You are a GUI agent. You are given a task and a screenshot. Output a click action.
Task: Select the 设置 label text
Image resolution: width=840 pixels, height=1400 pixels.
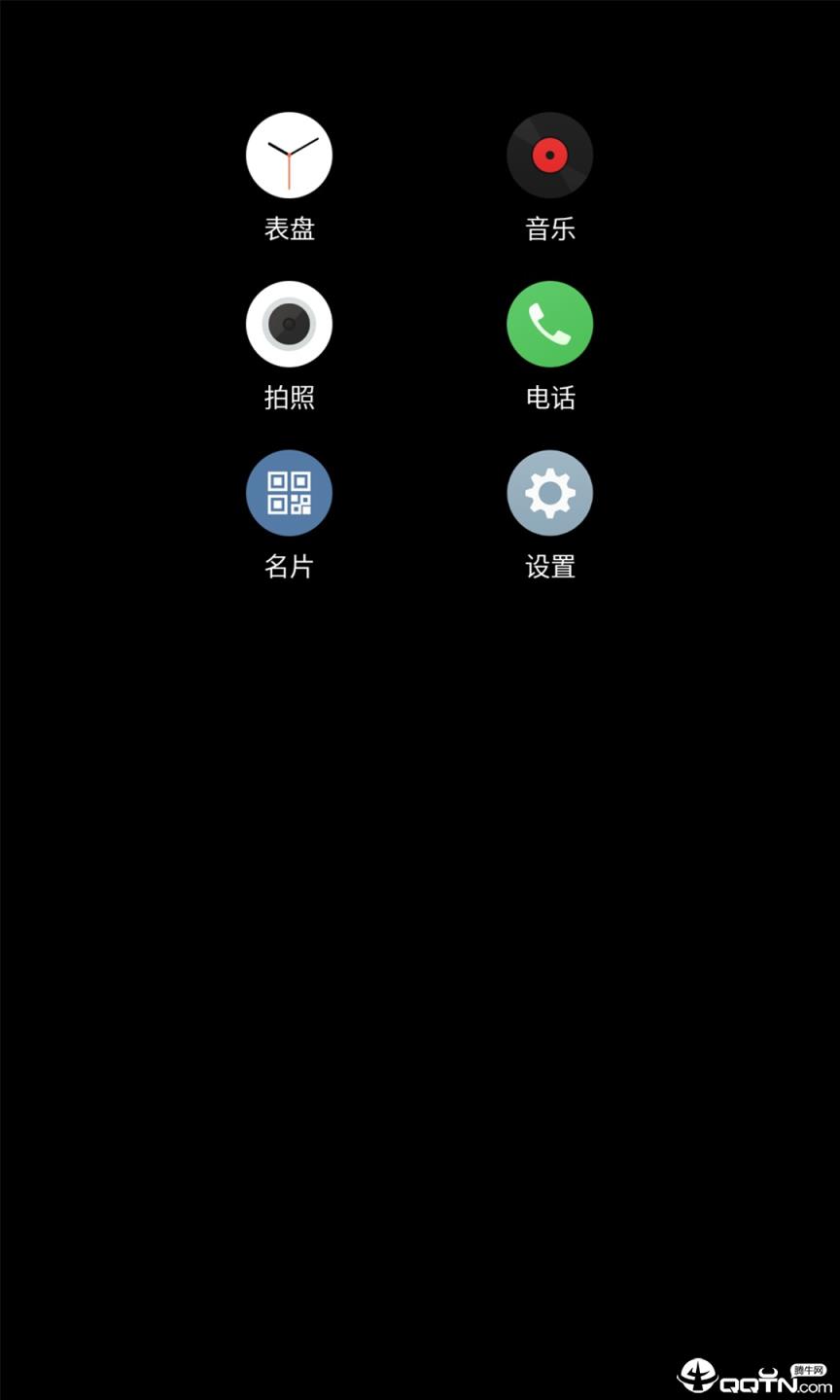(x=549, y=566)
